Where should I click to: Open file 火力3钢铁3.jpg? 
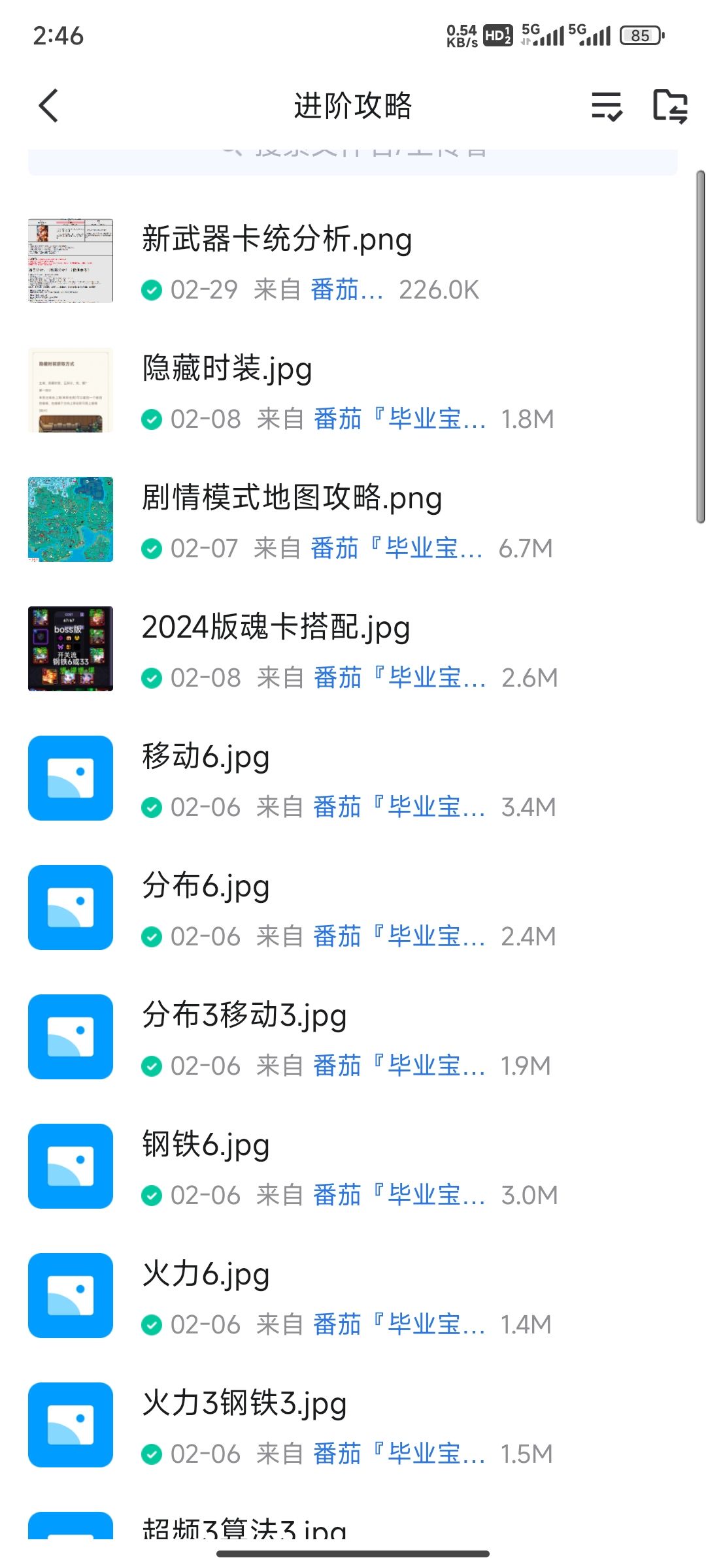[244, 1403]
